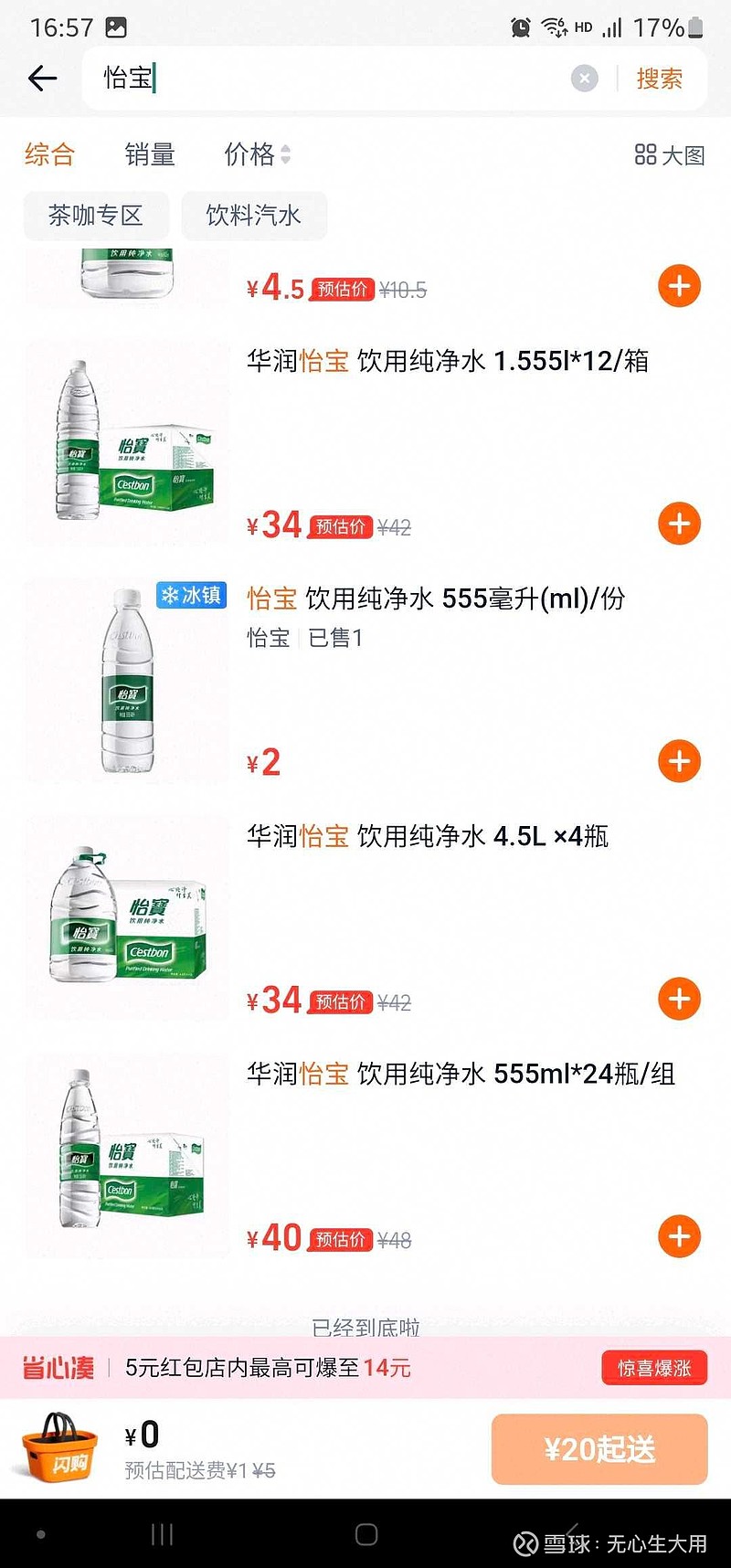
Task: Open the 价格 sort order chevron
Action: [286, 155]
